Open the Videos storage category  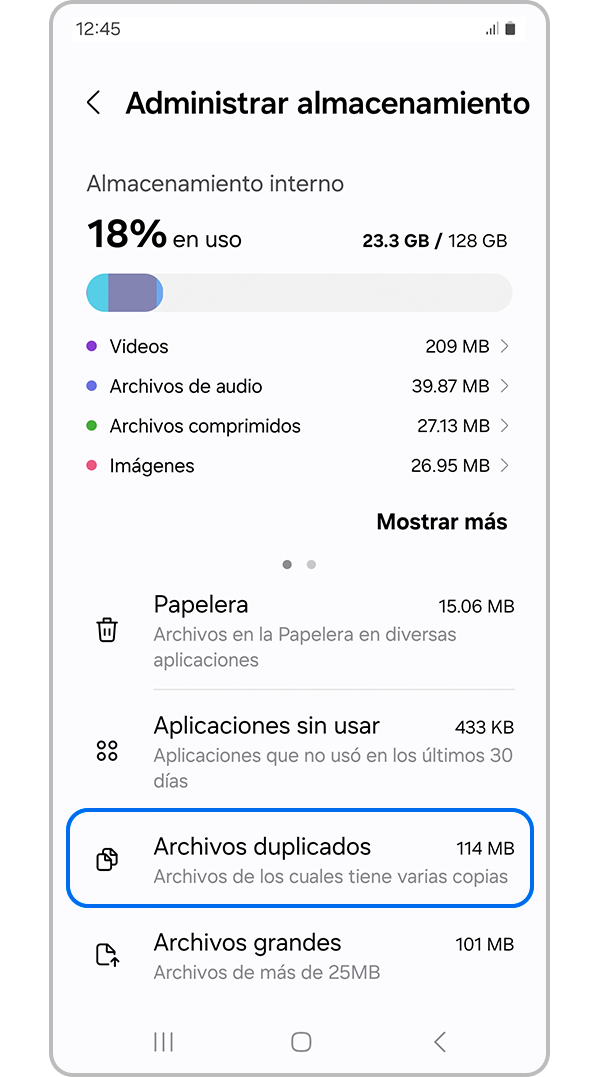pyautogui.click(x=298, y=347)
